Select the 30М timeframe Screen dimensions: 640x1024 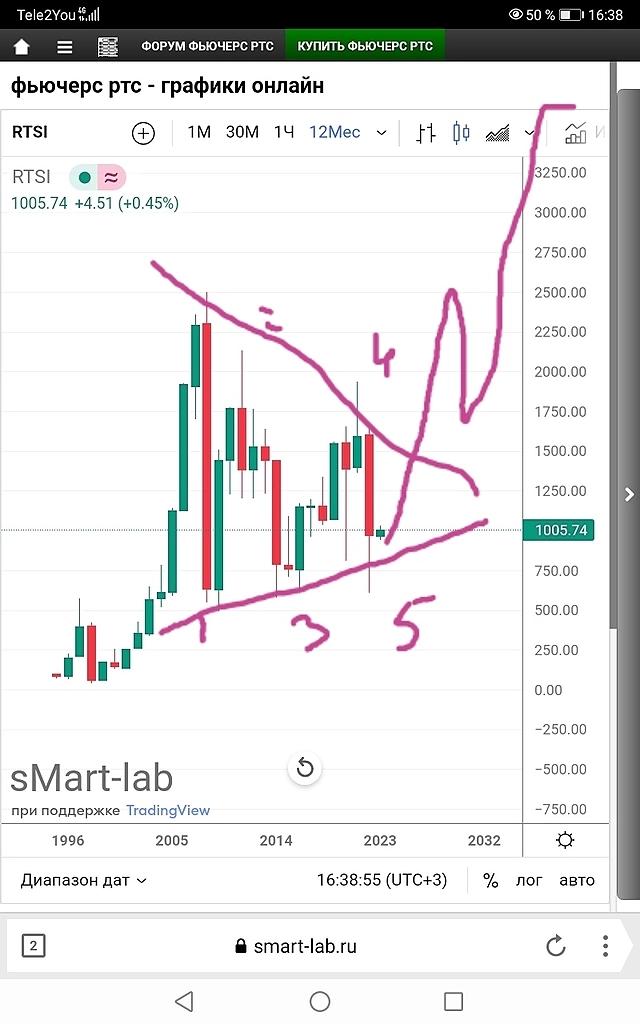click(242, 132)
